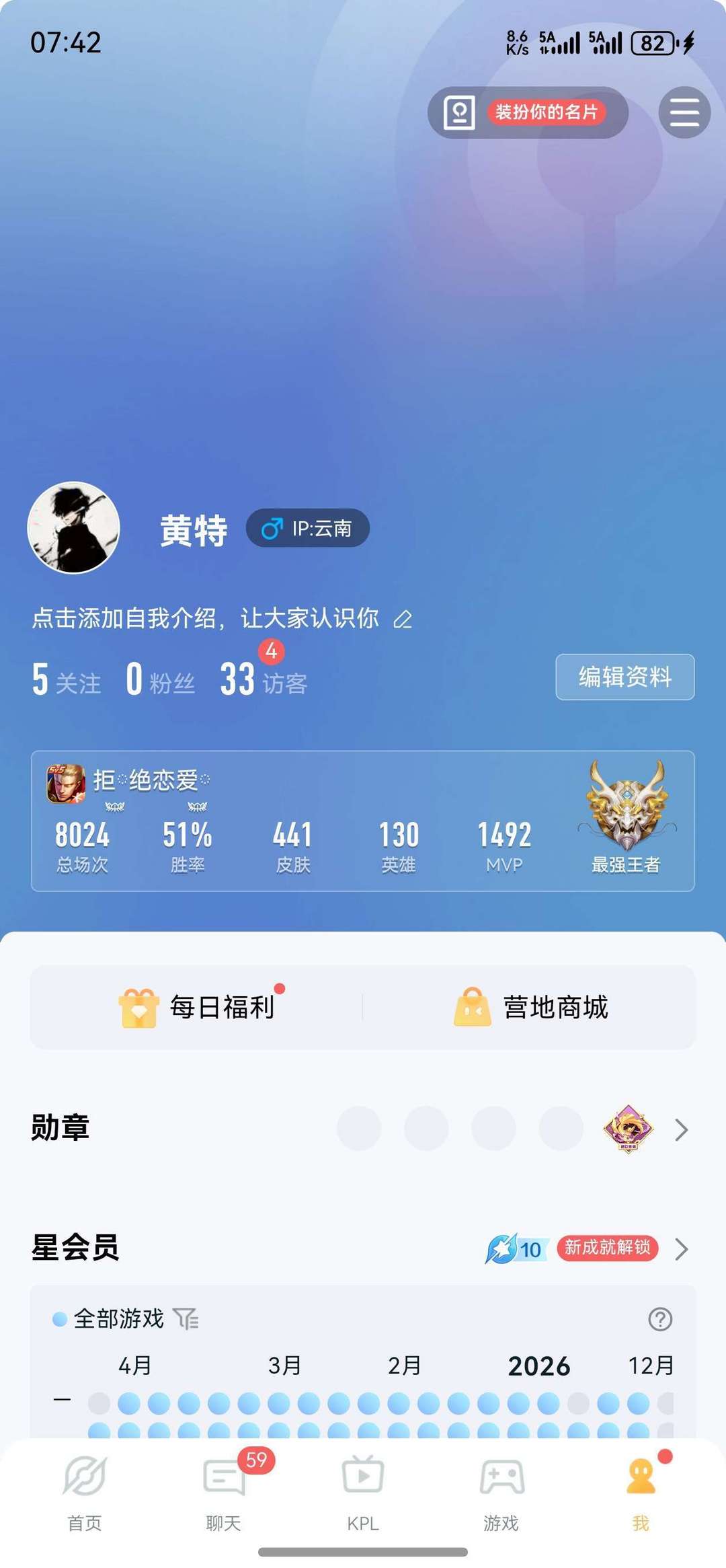Open the 星会员 membership row
Image resolution: width=726 pixels, height=1568 pixels.
[681, 1248]
